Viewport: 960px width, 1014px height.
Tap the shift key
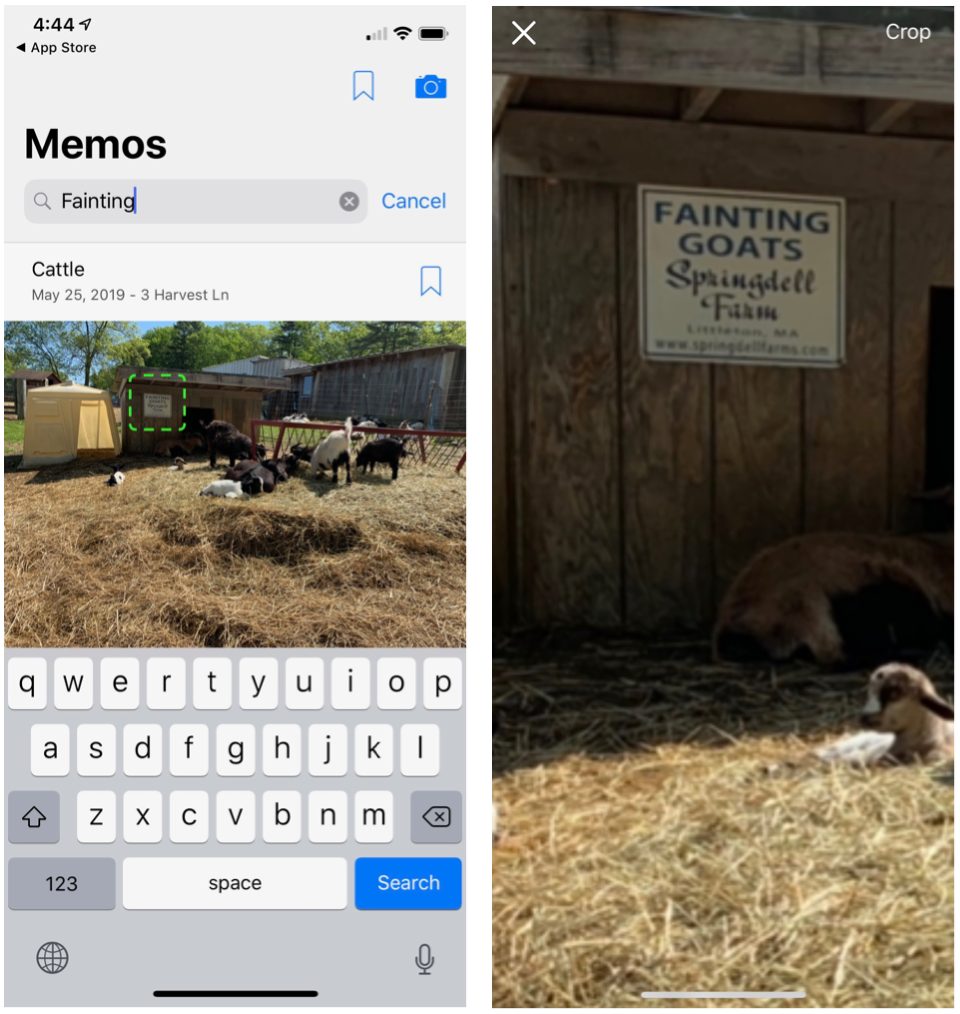tap(34, 817)
